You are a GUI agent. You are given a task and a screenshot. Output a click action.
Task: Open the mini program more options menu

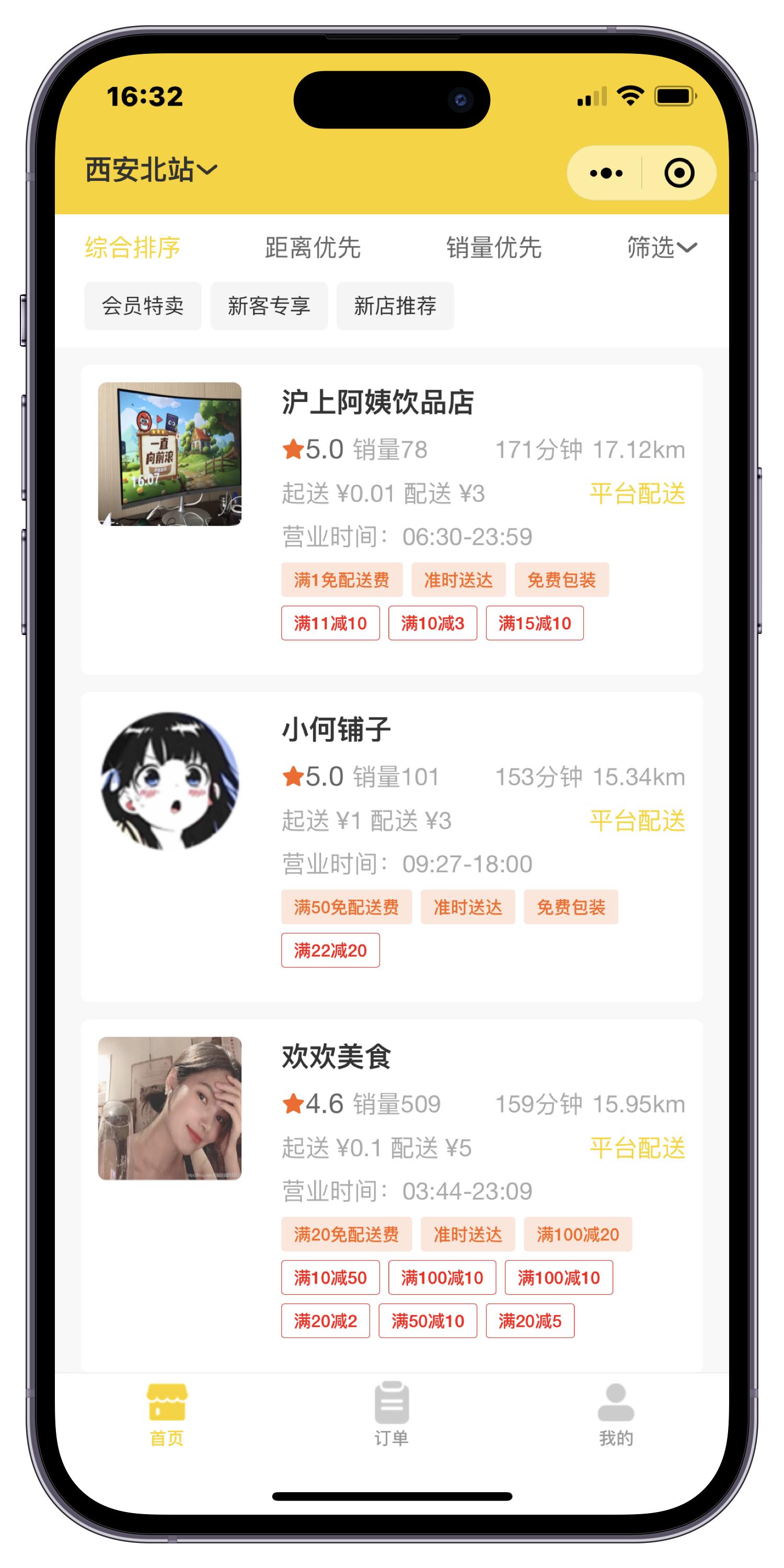[606, 174]
